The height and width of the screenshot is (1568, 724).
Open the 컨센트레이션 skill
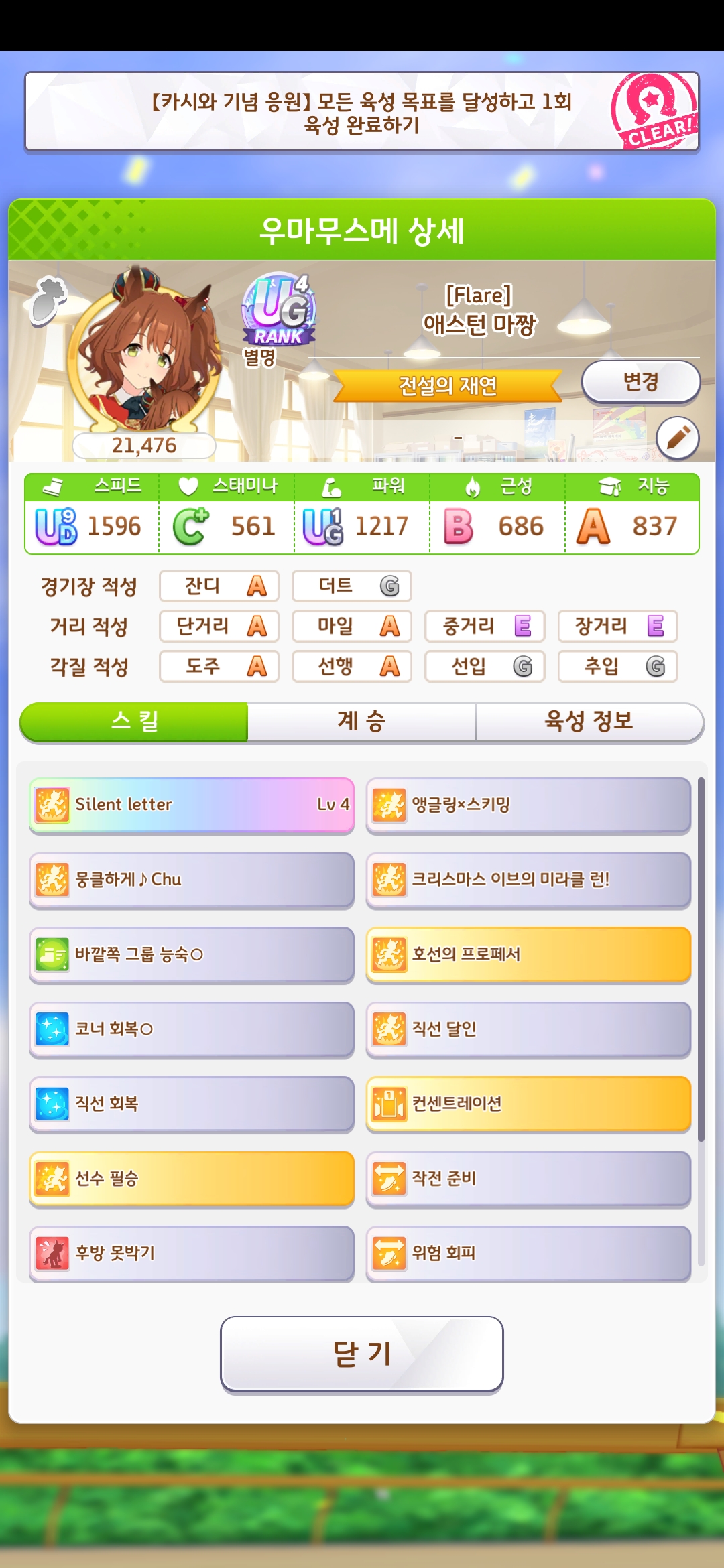pyautogui.click(x=528, y=1104)
